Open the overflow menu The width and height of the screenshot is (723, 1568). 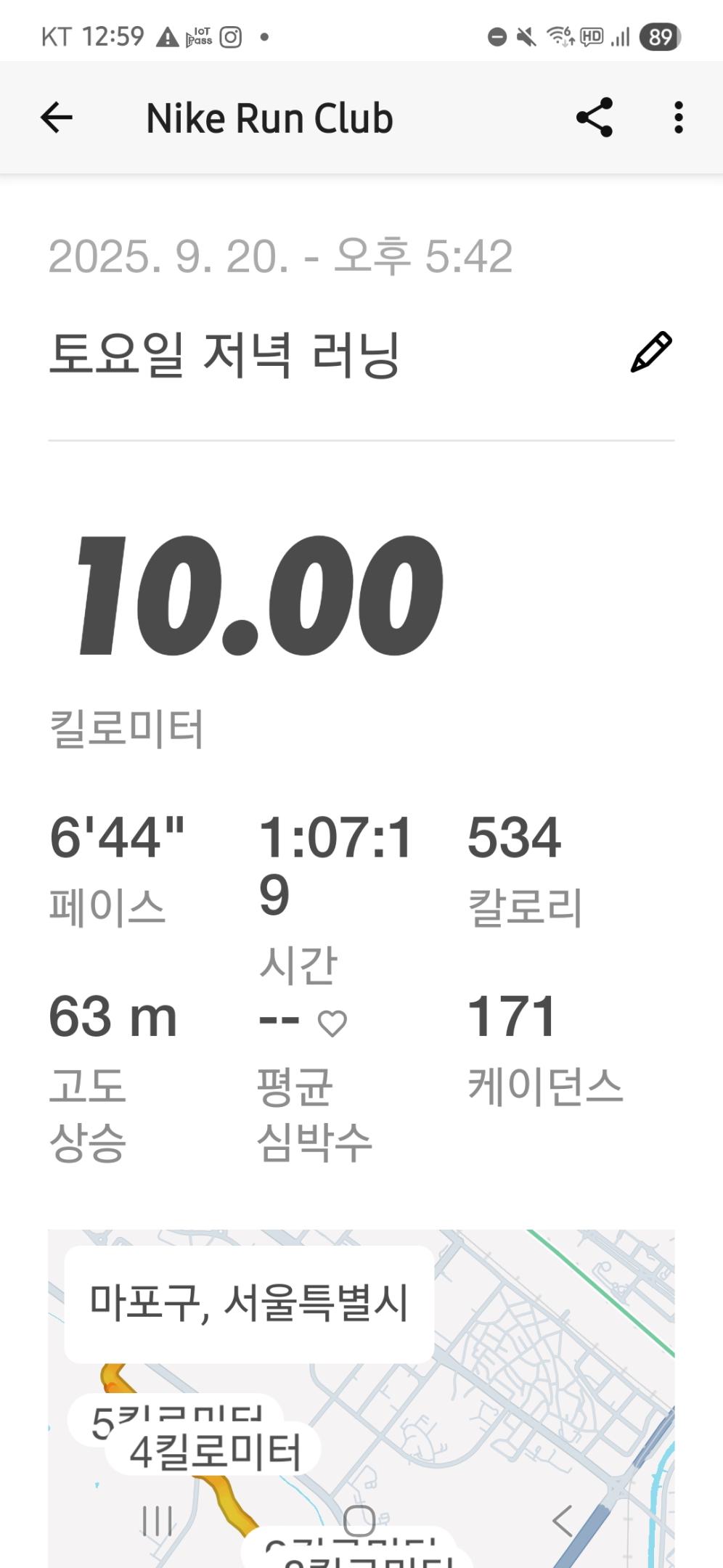coord(678,118)
